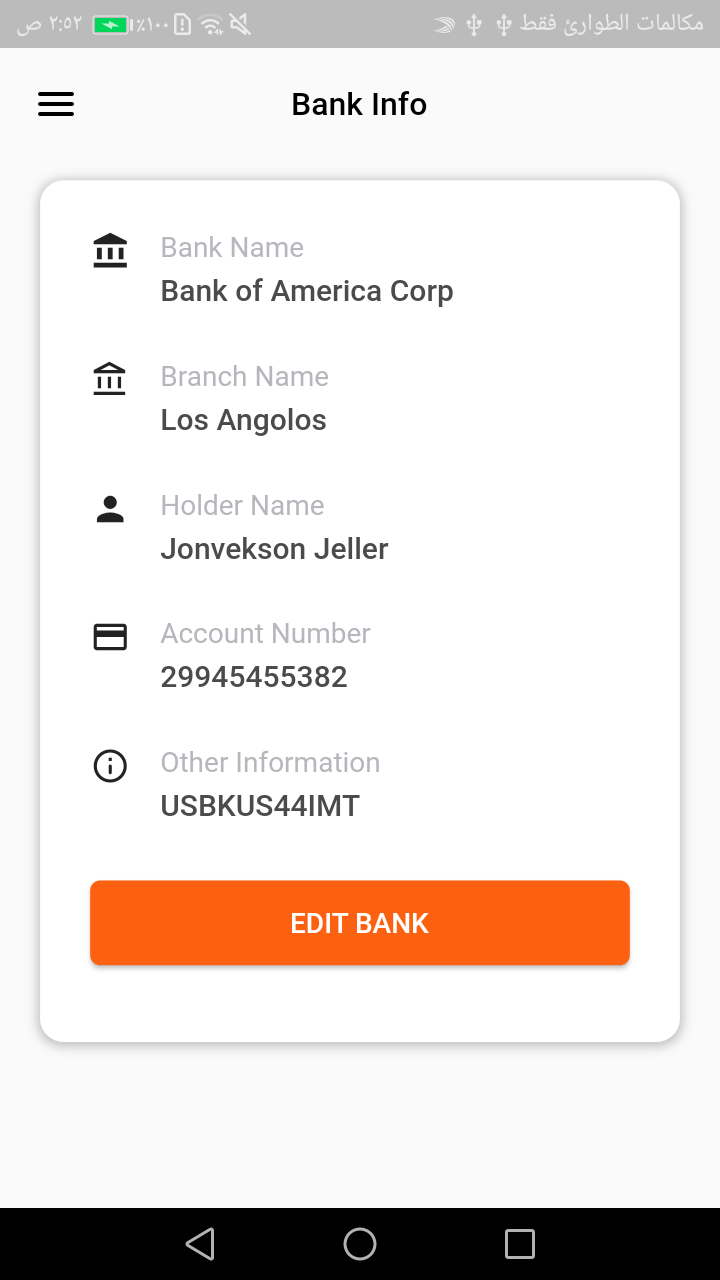
Task: Click the Back navigation button
Action: (200, 1243)
